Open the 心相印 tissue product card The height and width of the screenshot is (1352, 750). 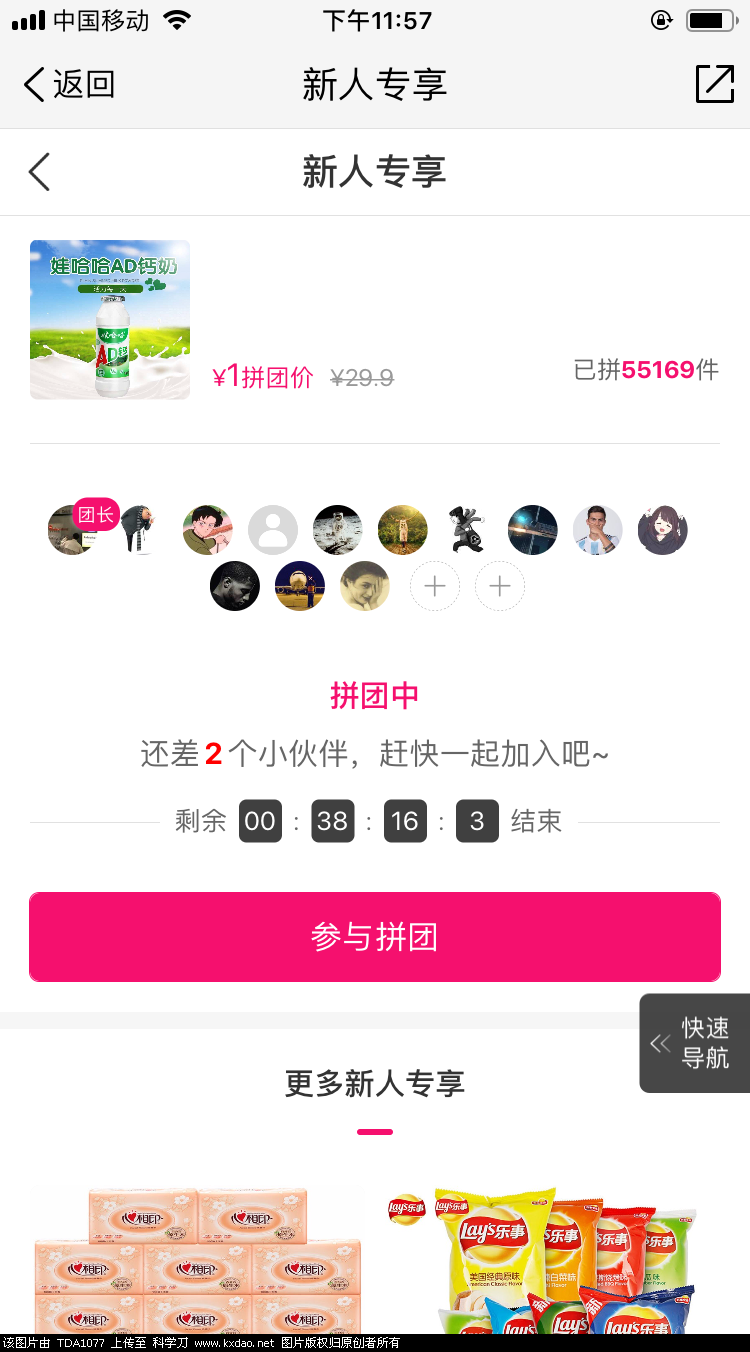tap(197, 1260)
